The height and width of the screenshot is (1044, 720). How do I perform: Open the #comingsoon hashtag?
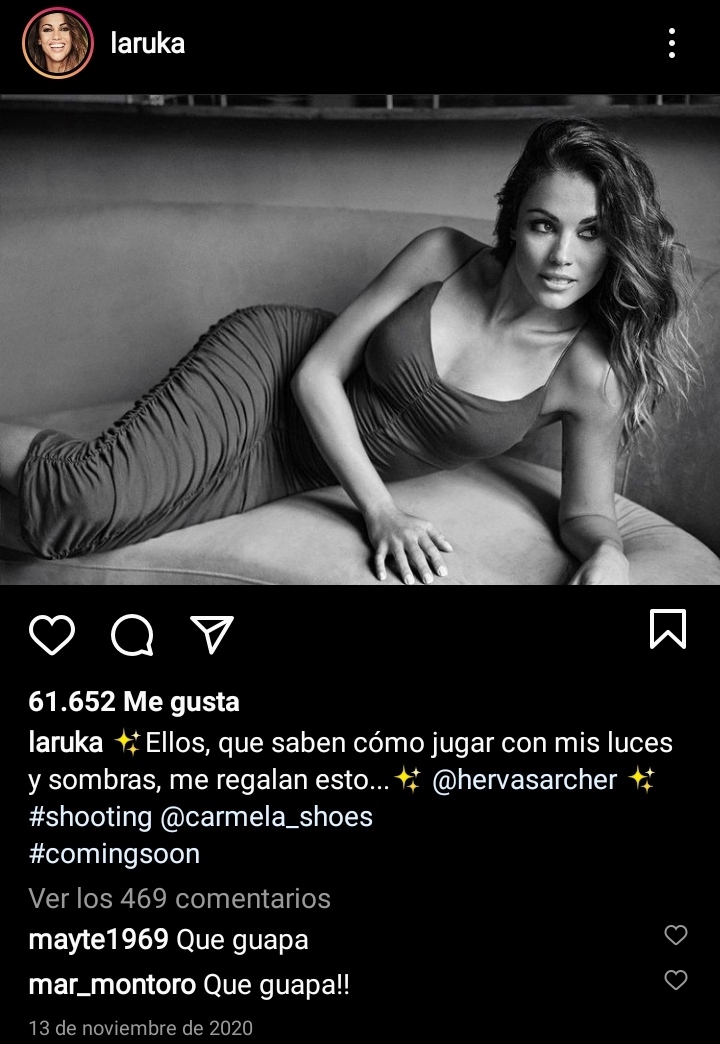(114, 854)
